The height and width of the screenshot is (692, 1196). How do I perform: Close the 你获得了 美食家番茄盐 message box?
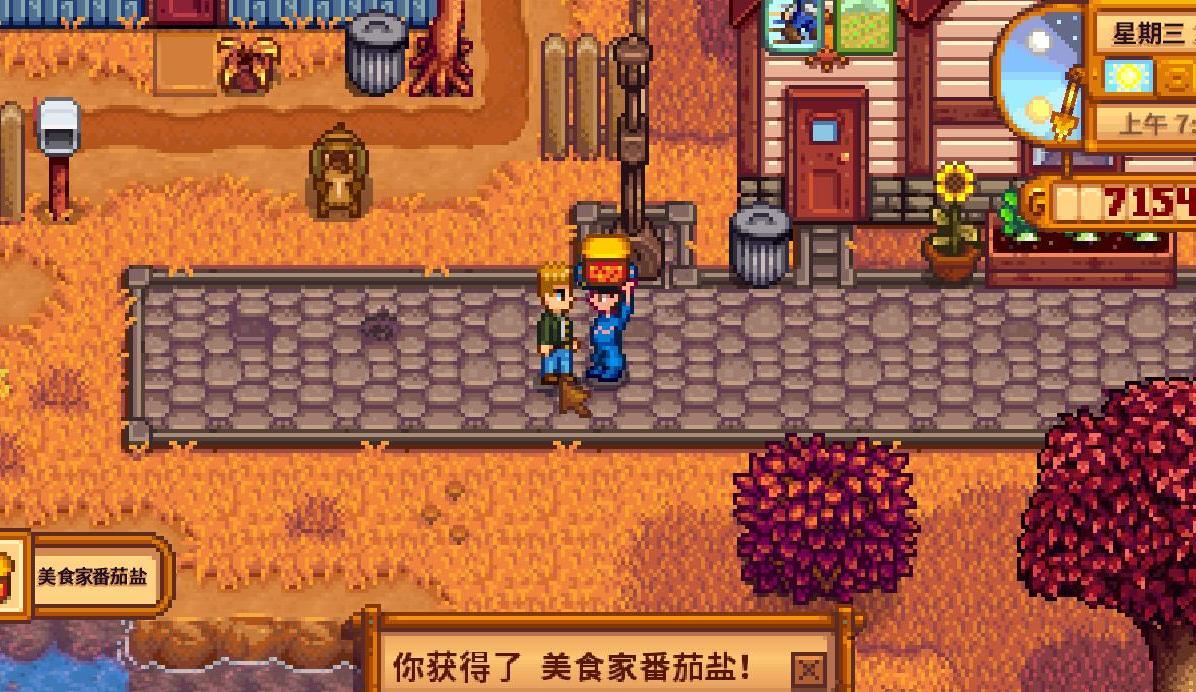point(808,669)
